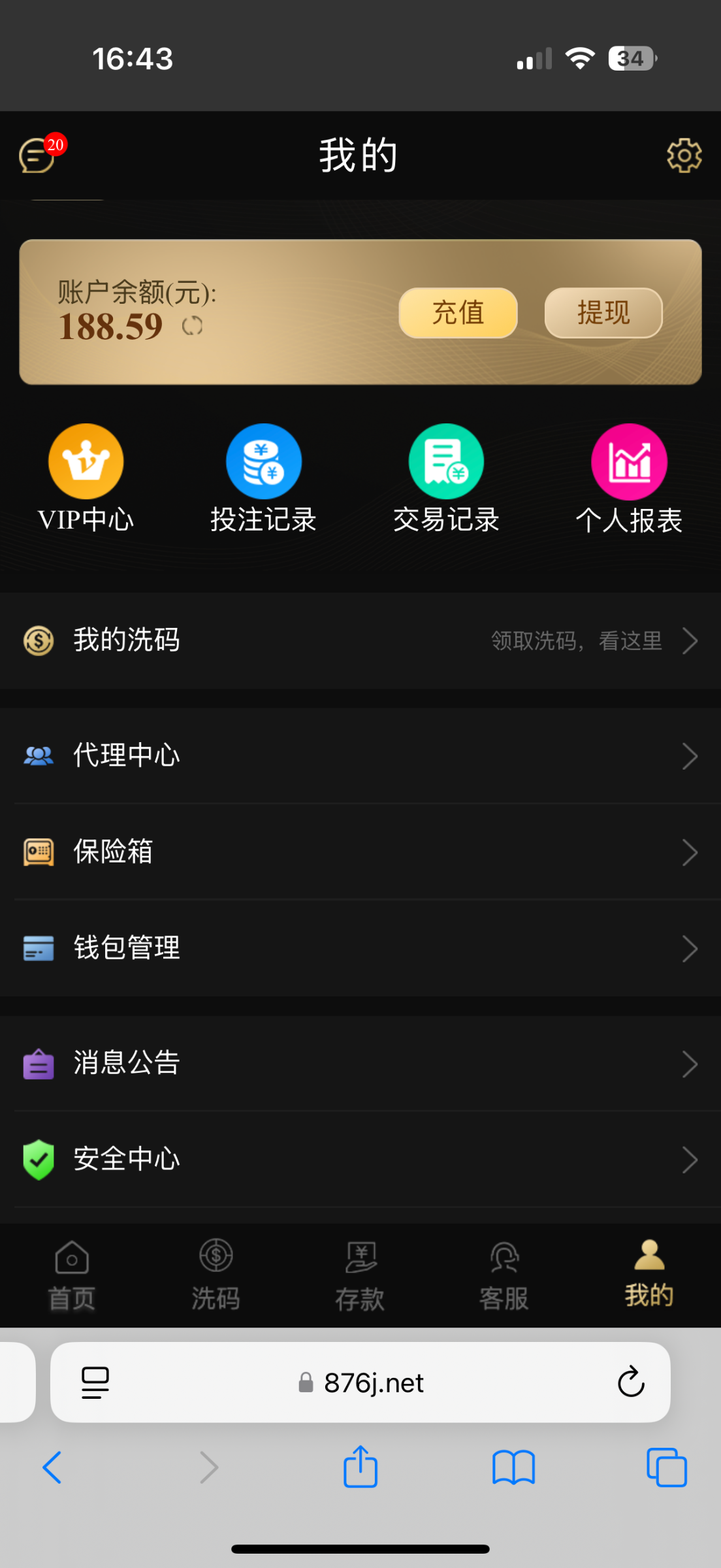Tap the 充值 recharge button
This screenshot has width=721, height=1568.
pos(458,313)
